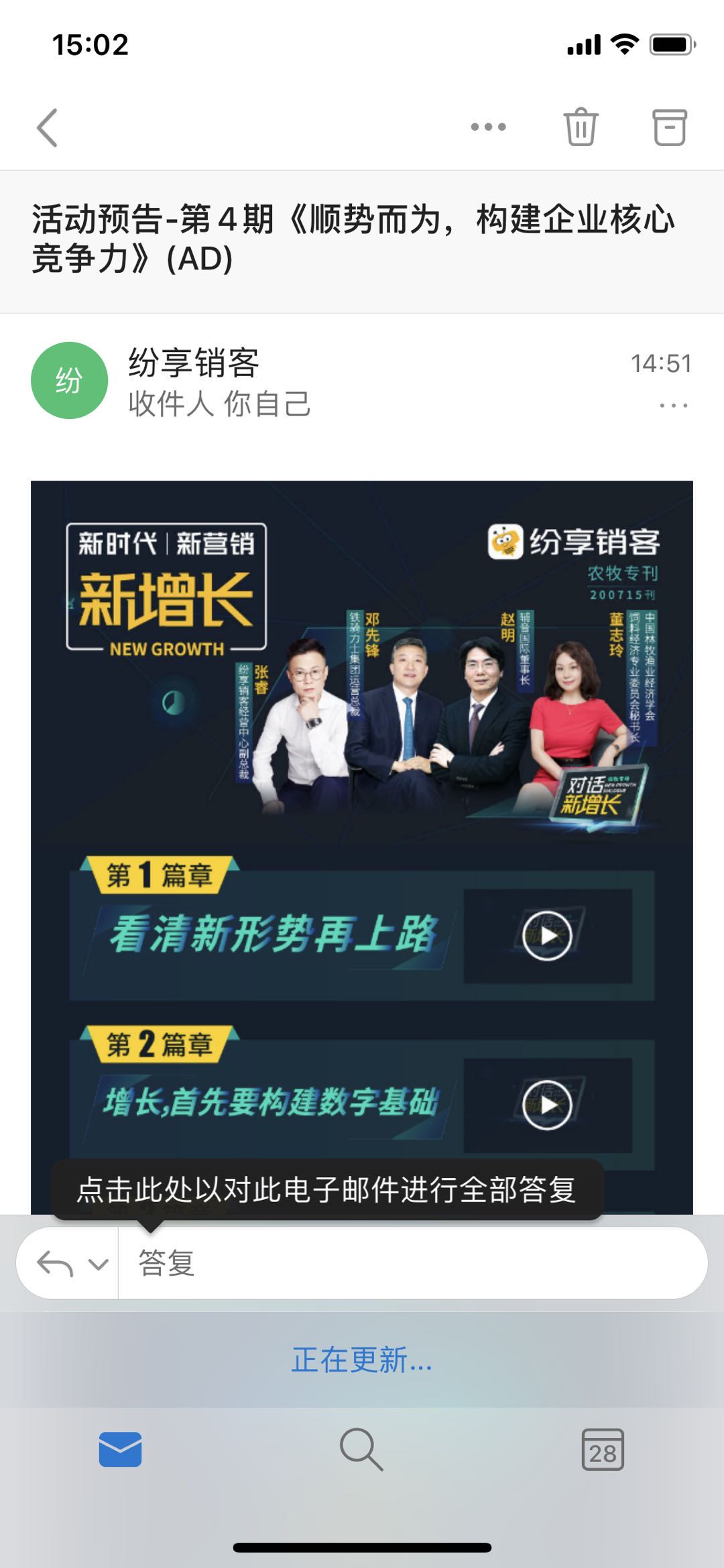
Task: Switch to the Calendar tab
Action: point(602,1449)
